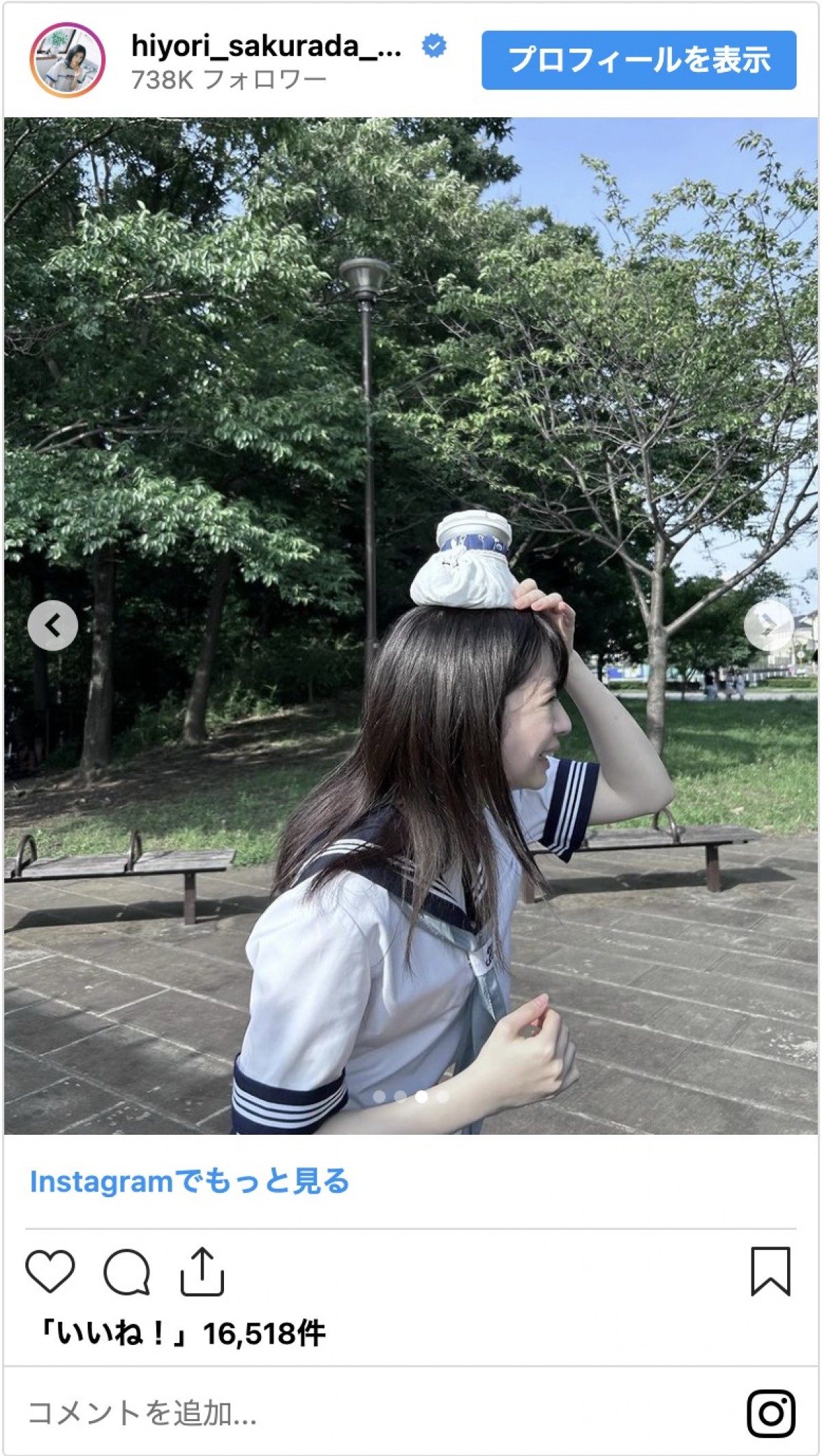Image resolution: width=822 pixels, height=1456 pixels.
Task: Like the post with heart icon
Action: (50, 1271)
